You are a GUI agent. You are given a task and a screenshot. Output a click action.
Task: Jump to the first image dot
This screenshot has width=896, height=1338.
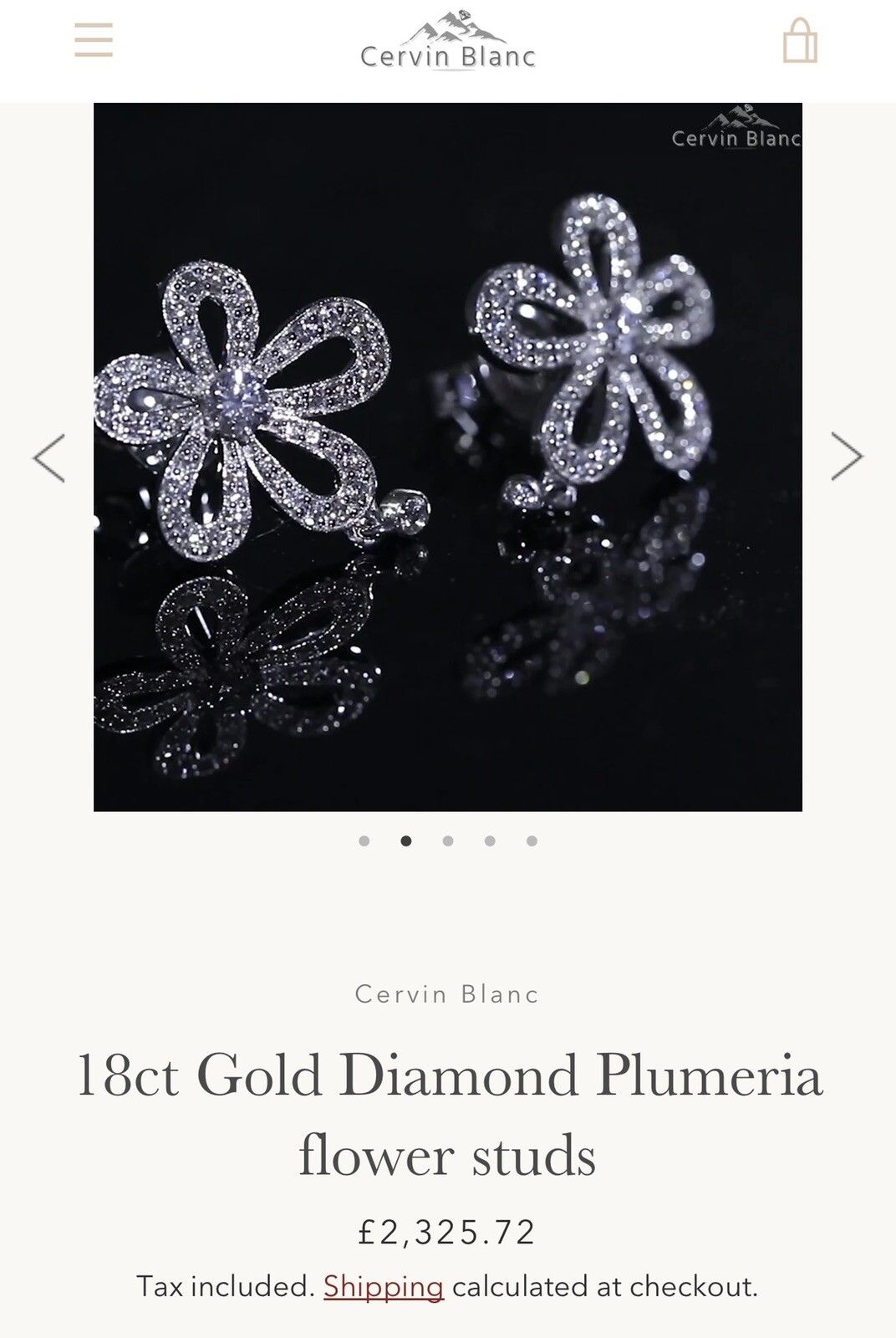[364, 841]
